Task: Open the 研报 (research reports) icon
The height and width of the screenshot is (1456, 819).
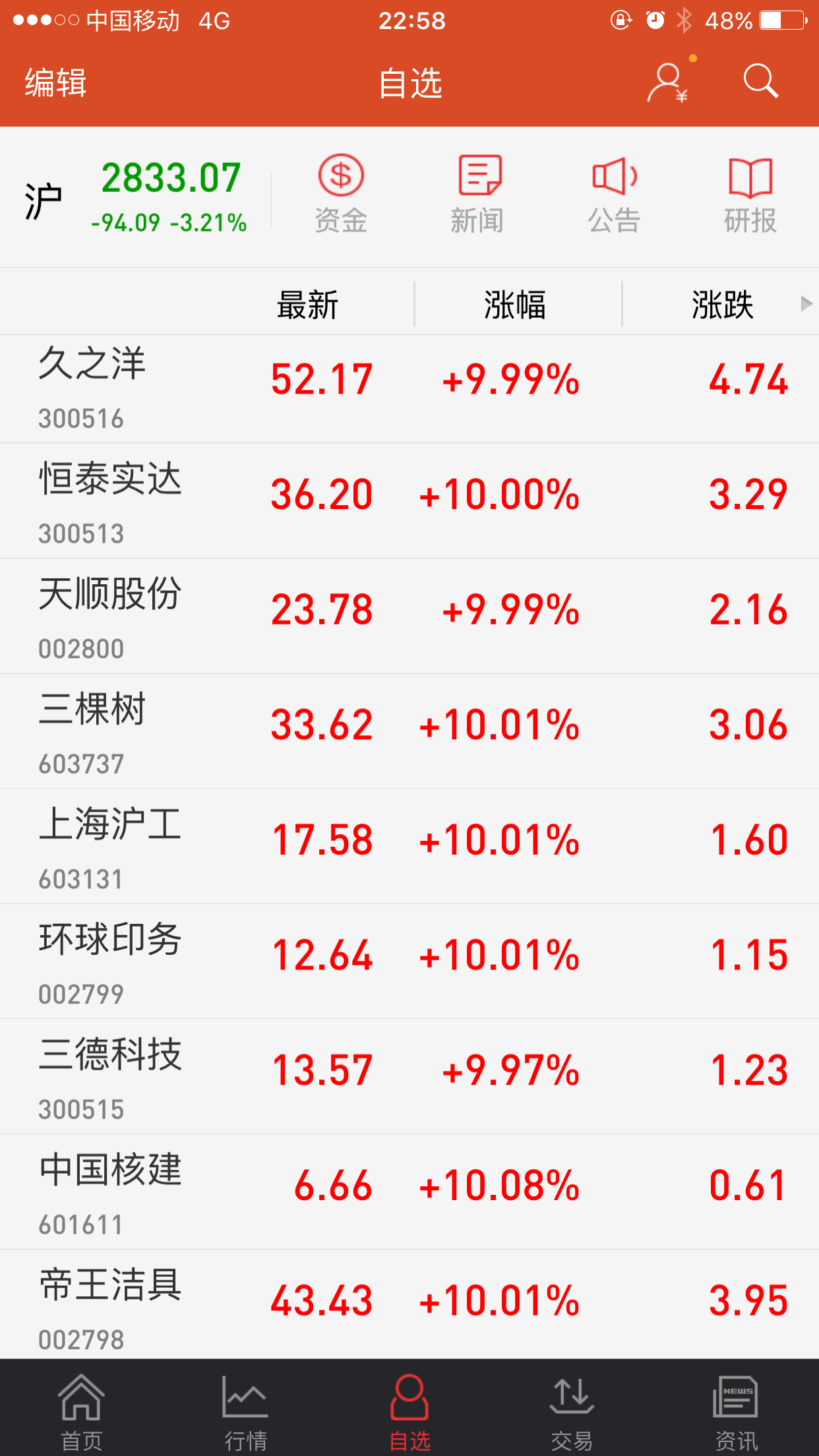Action: (748, 191)
